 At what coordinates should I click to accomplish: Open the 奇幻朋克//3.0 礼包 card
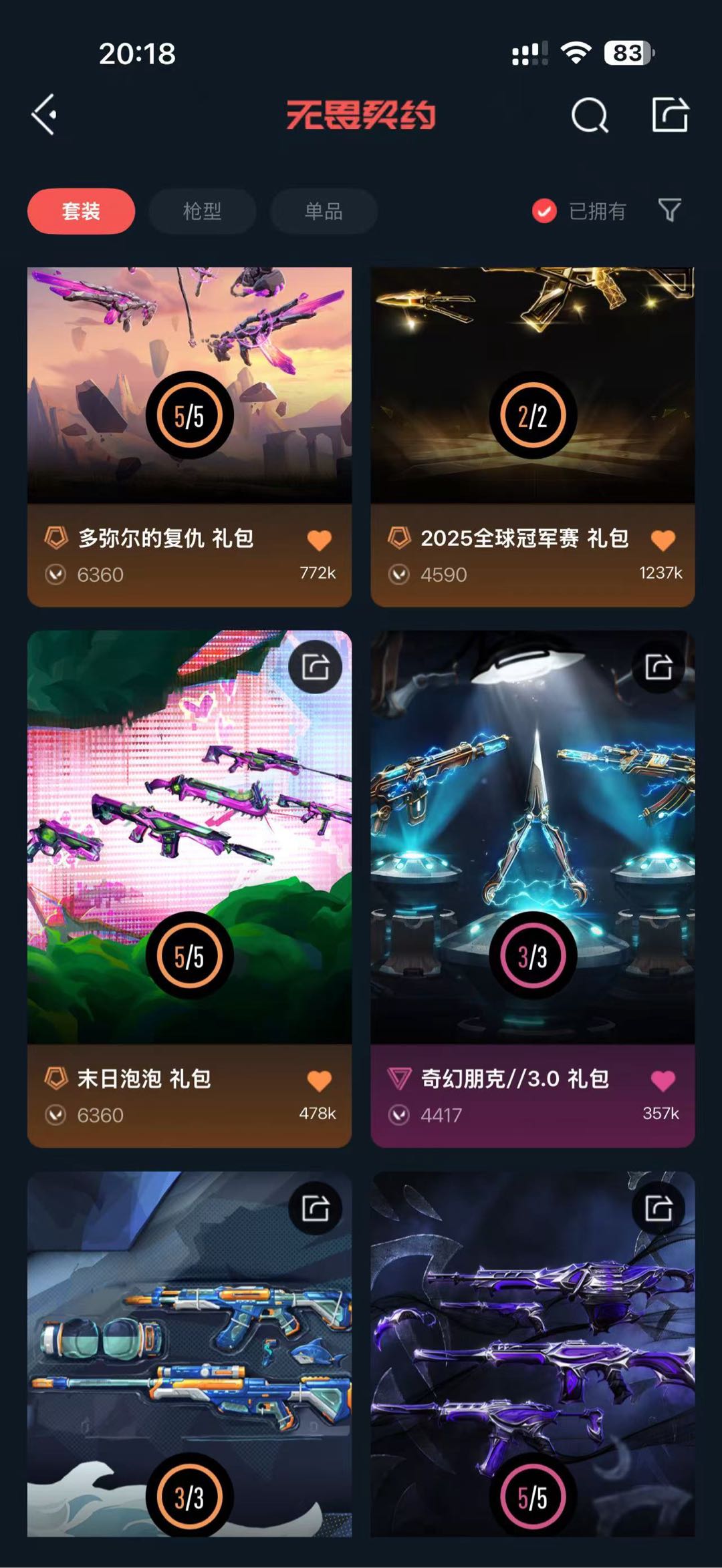tap(532, 835)
